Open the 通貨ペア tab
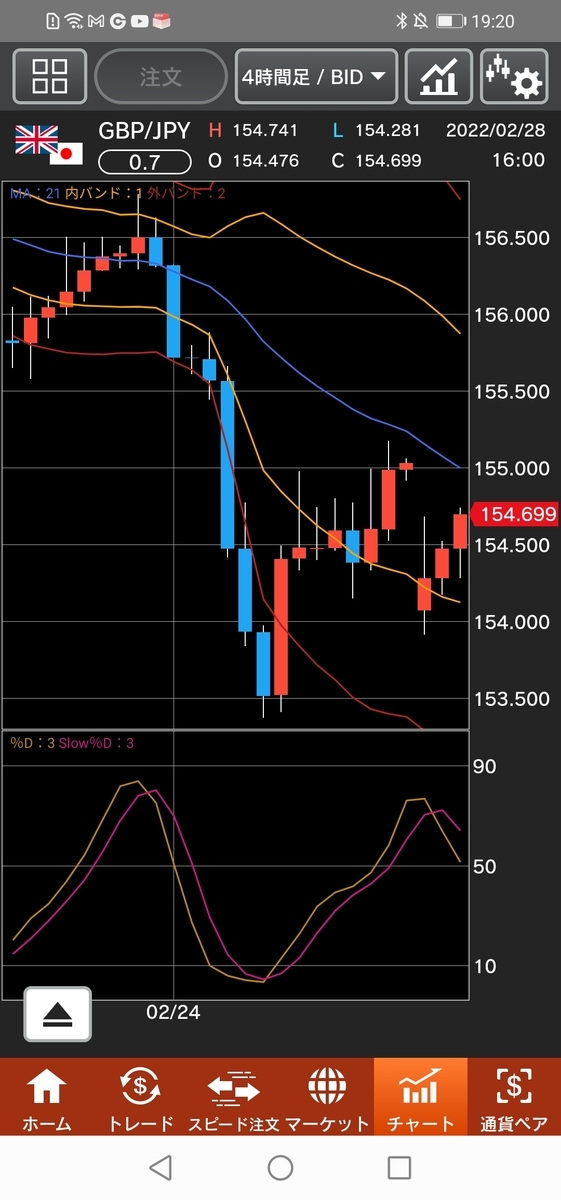Screen dimensions: 561x1200 pos(514,1098)
